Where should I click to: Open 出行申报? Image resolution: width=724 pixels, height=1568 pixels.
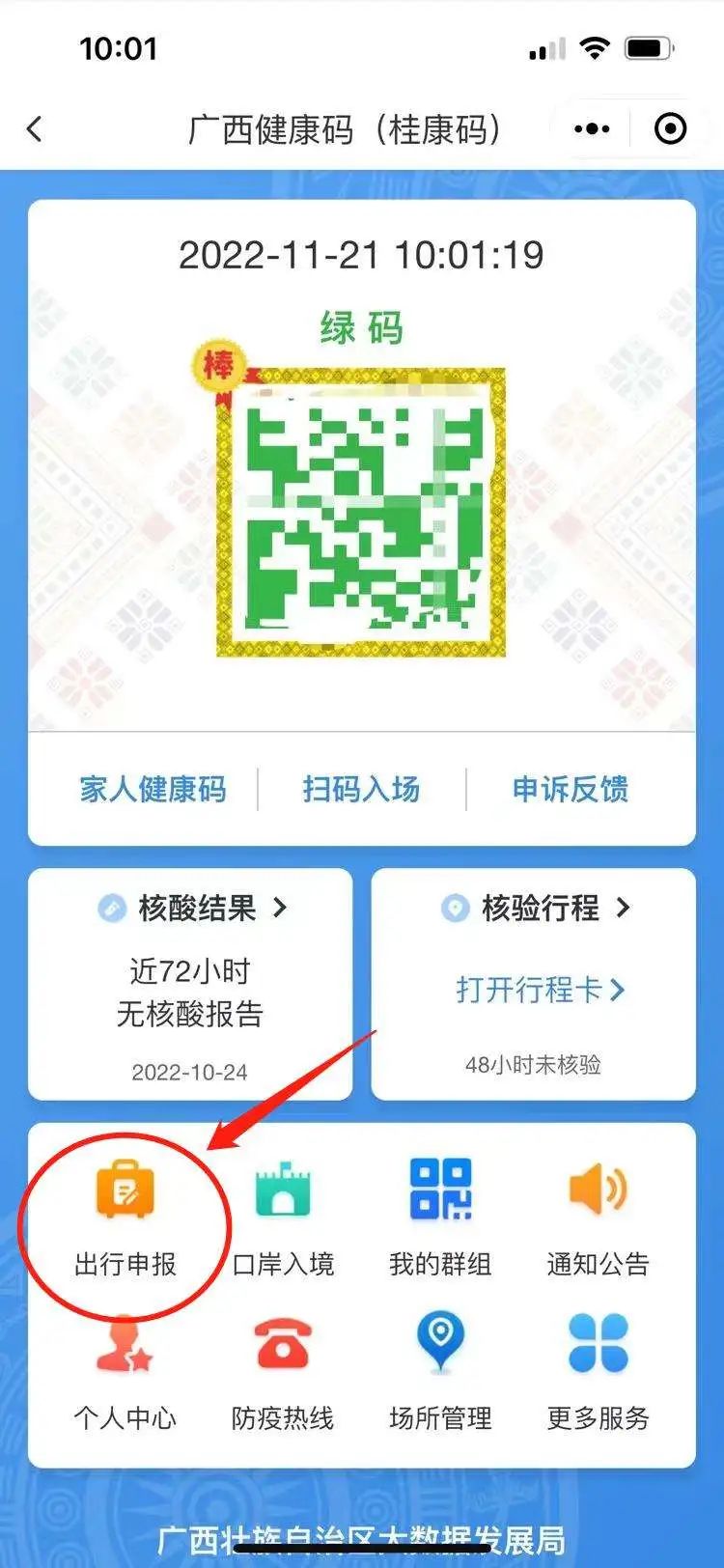[125, 1217]
